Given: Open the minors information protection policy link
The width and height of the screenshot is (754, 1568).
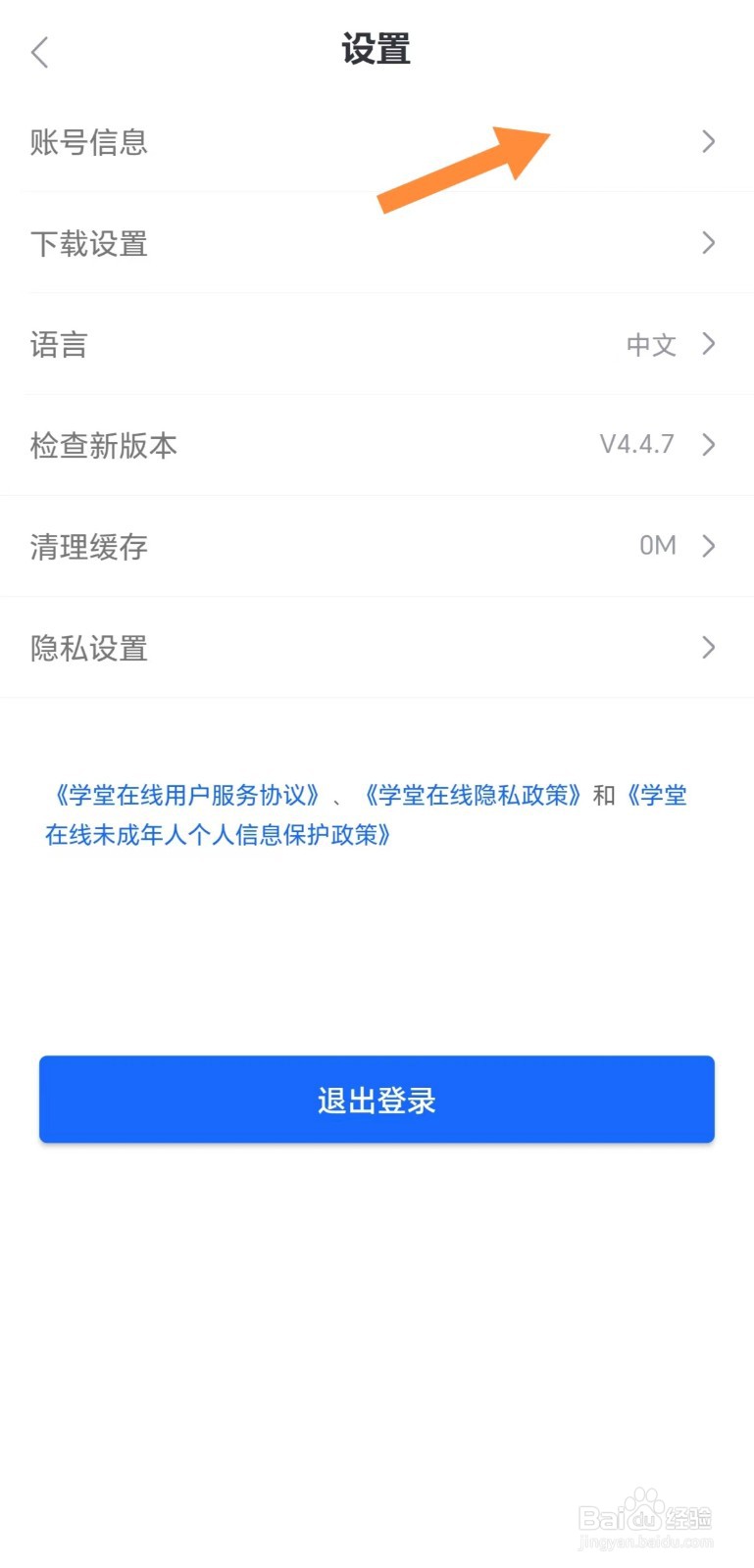Looking at the screenshot, I should coord(216,836).
